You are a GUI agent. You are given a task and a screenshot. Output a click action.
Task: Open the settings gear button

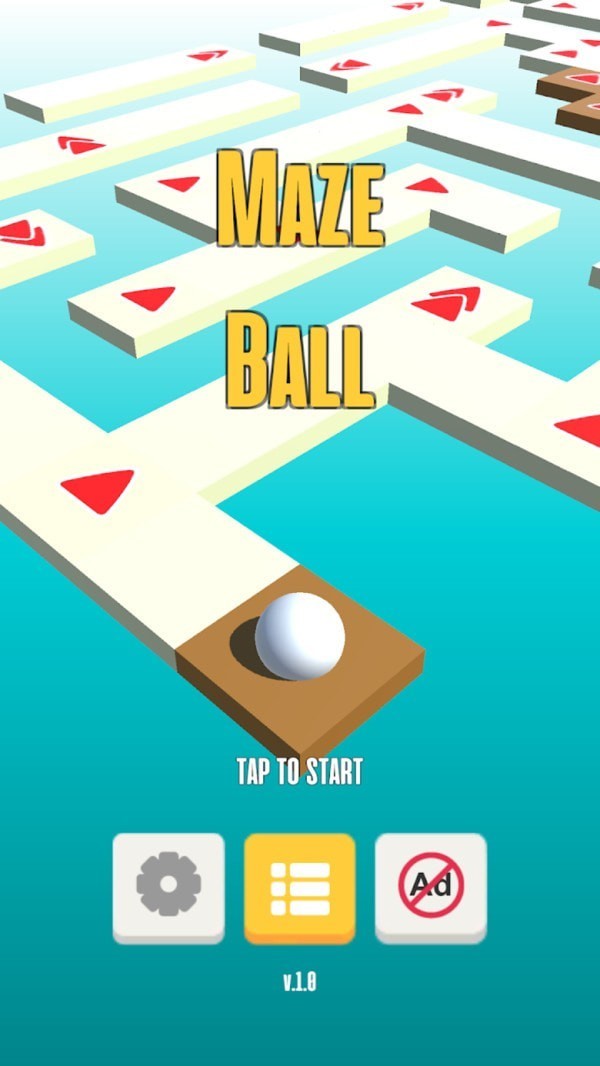coord(168,885)
